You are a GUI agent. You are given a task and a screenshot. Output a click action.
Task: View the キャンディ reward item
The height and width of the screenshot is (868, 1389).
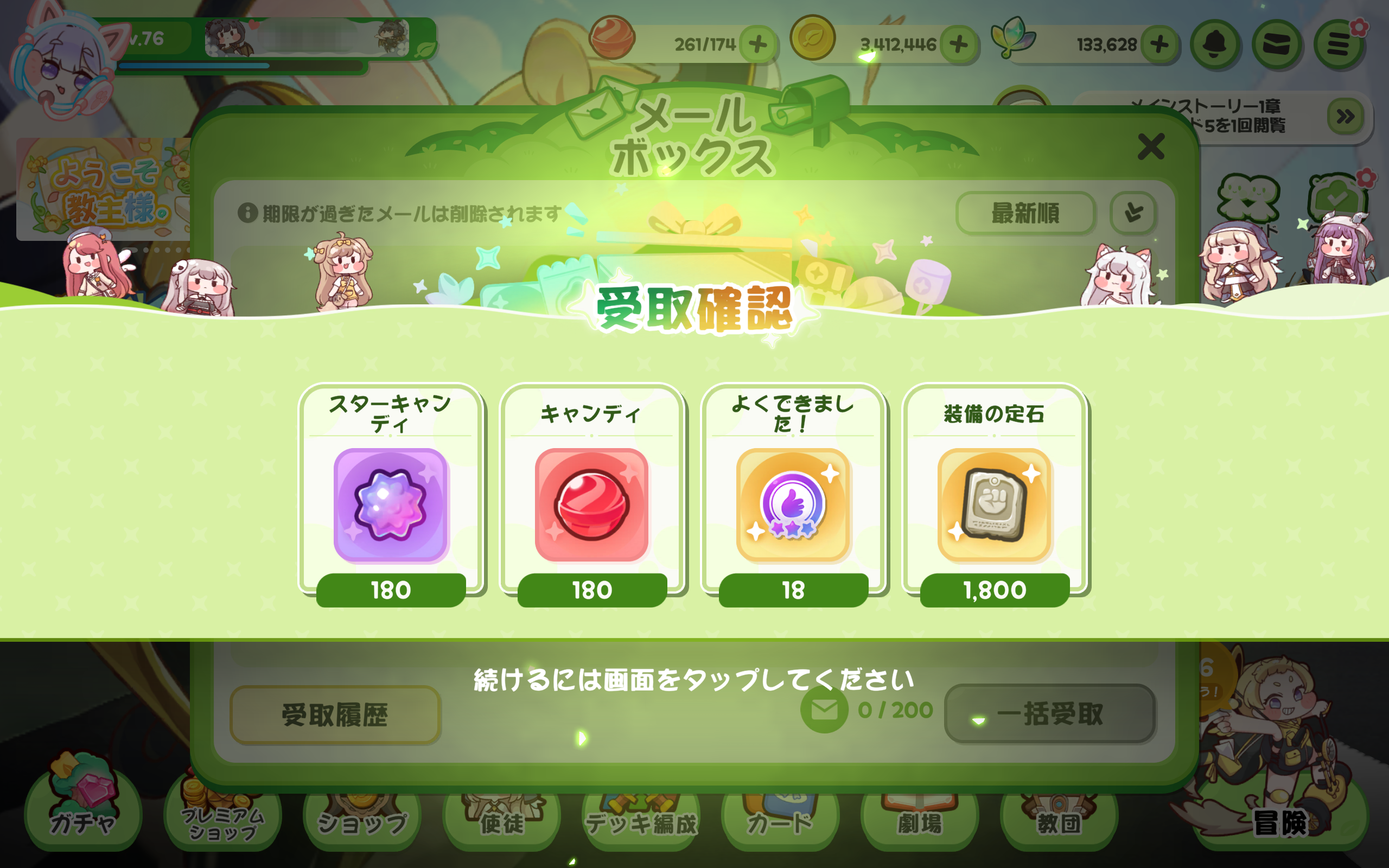coord(592,505)
